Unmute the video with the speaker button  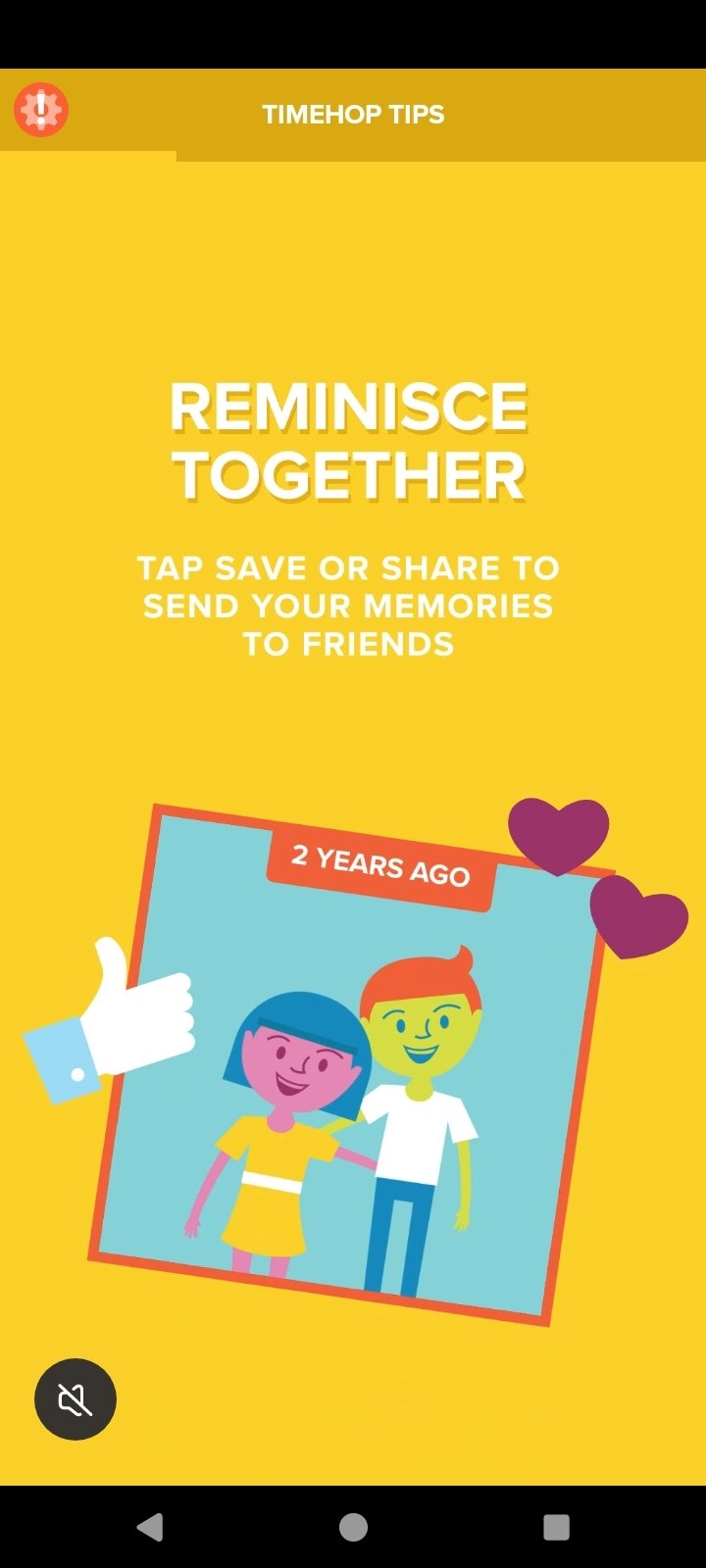click(76, 1399)
